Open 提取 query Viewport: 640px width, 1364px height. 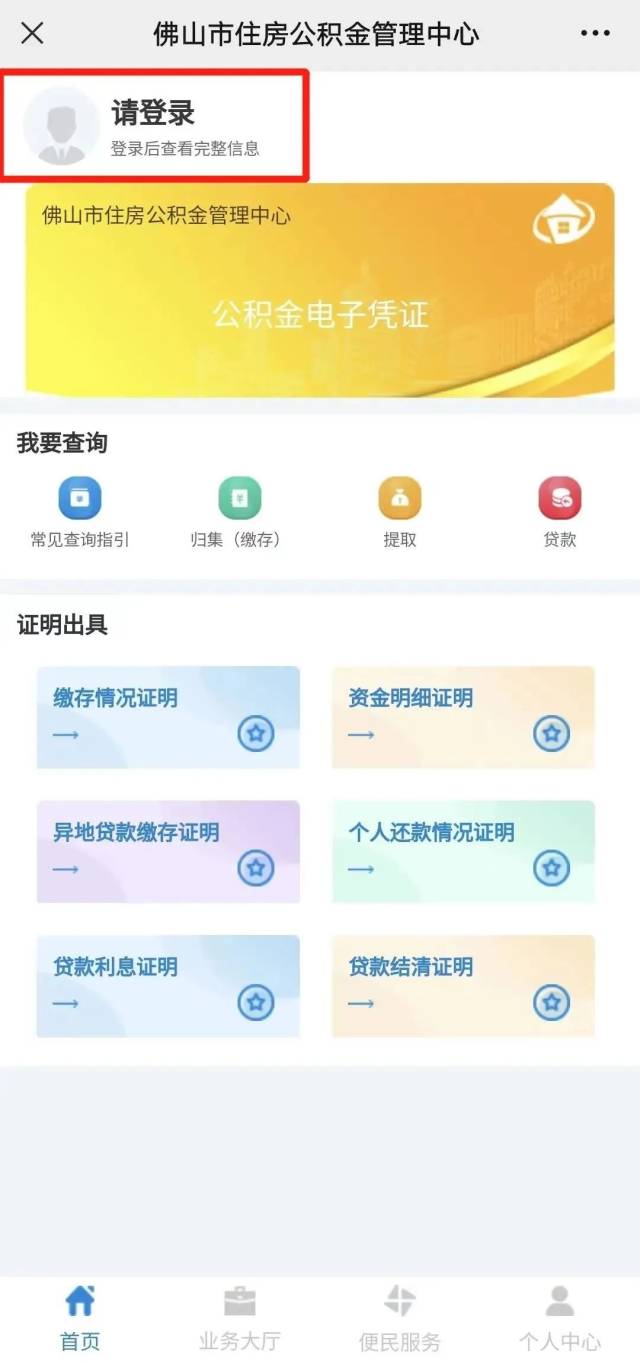[400, 513]
